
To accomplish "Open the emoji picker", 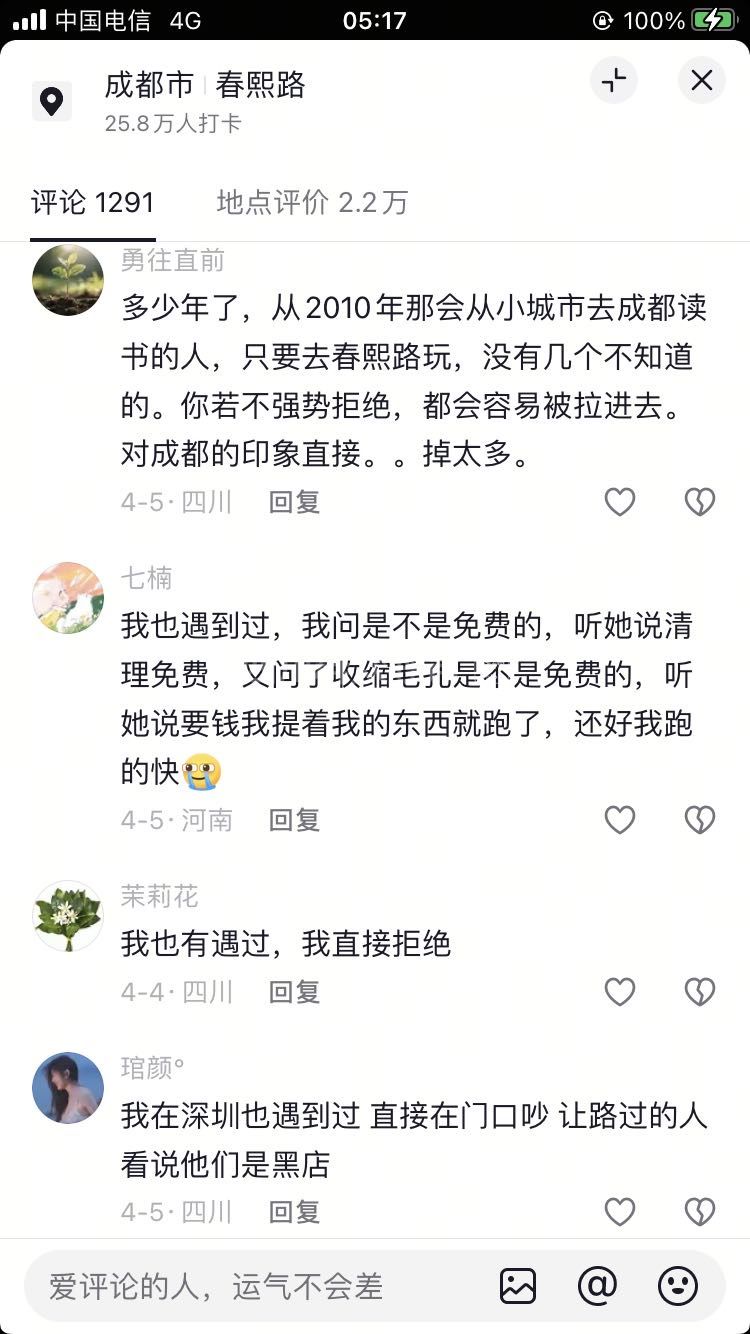I will pos(677,1286).
